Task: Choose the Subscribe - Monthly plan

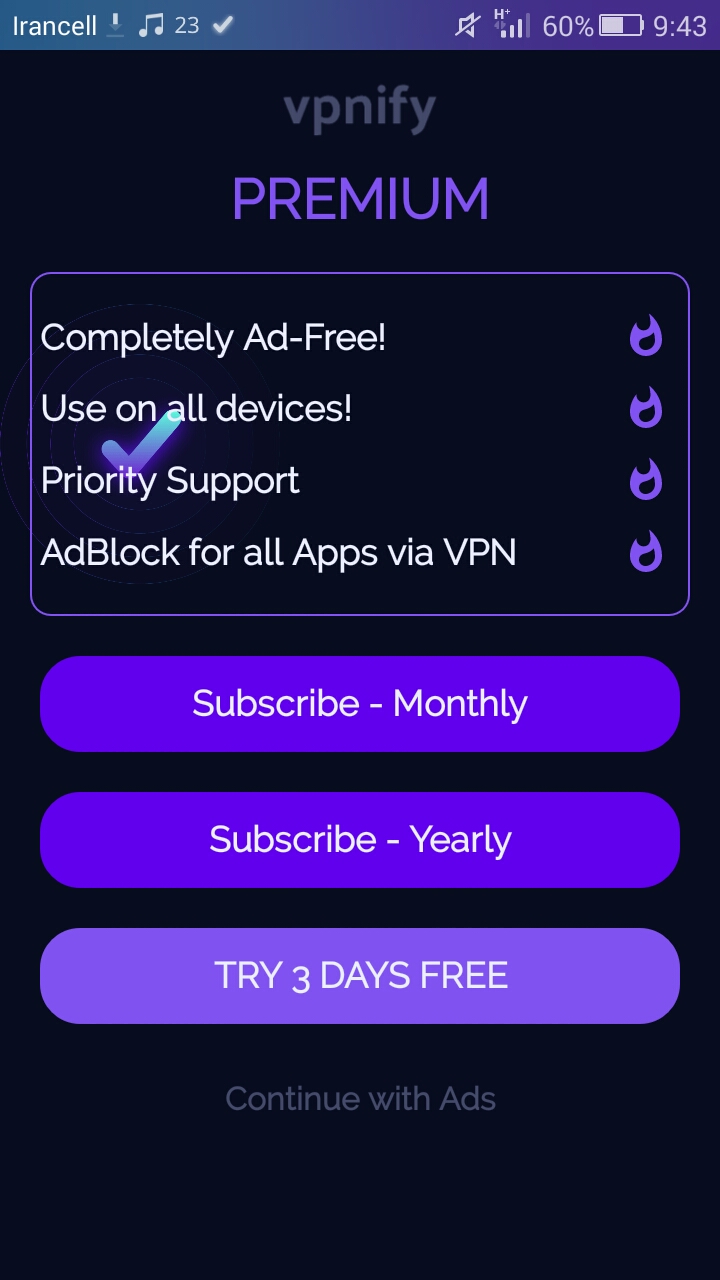Action: pyautogui.click(x=360, y=704)
